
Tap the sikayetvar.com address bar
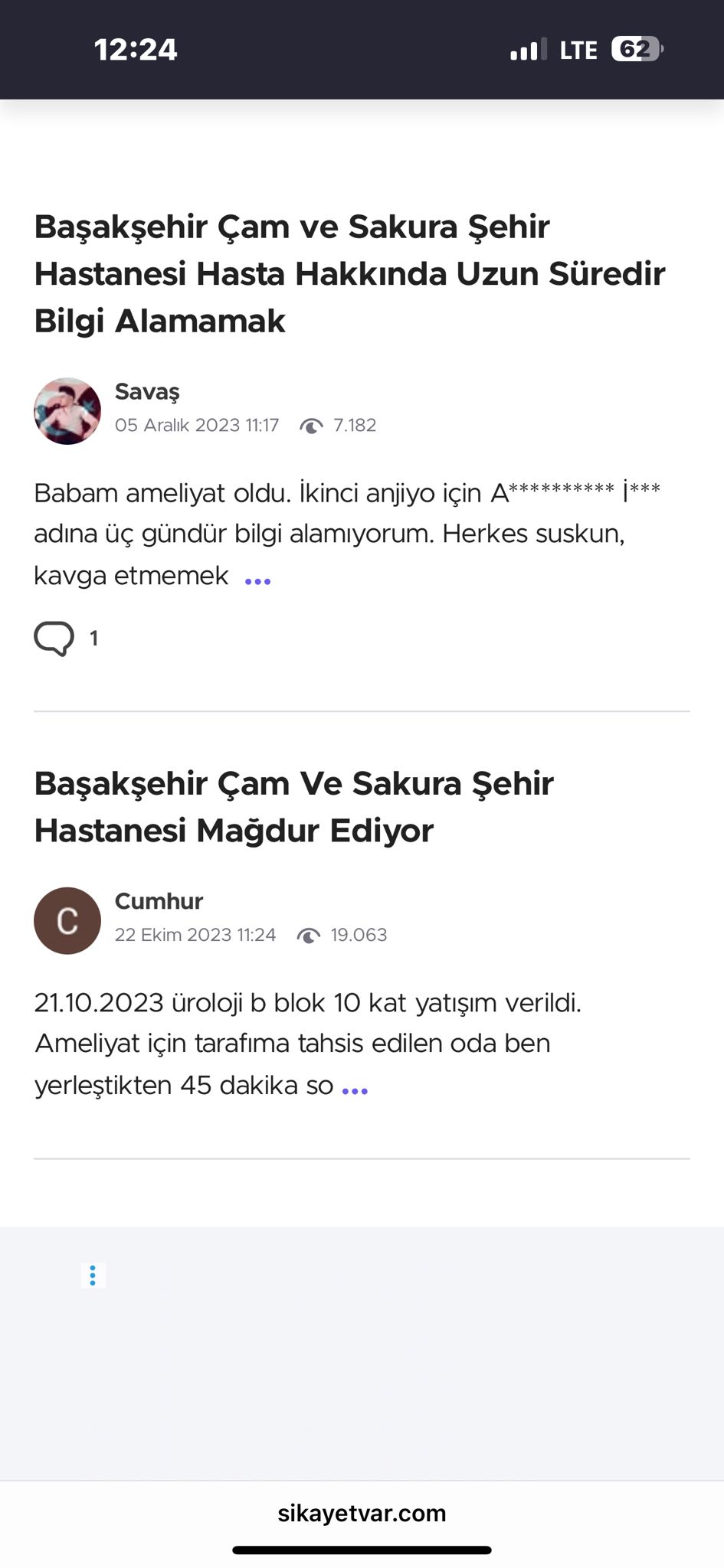click(x=362, y=1513)
